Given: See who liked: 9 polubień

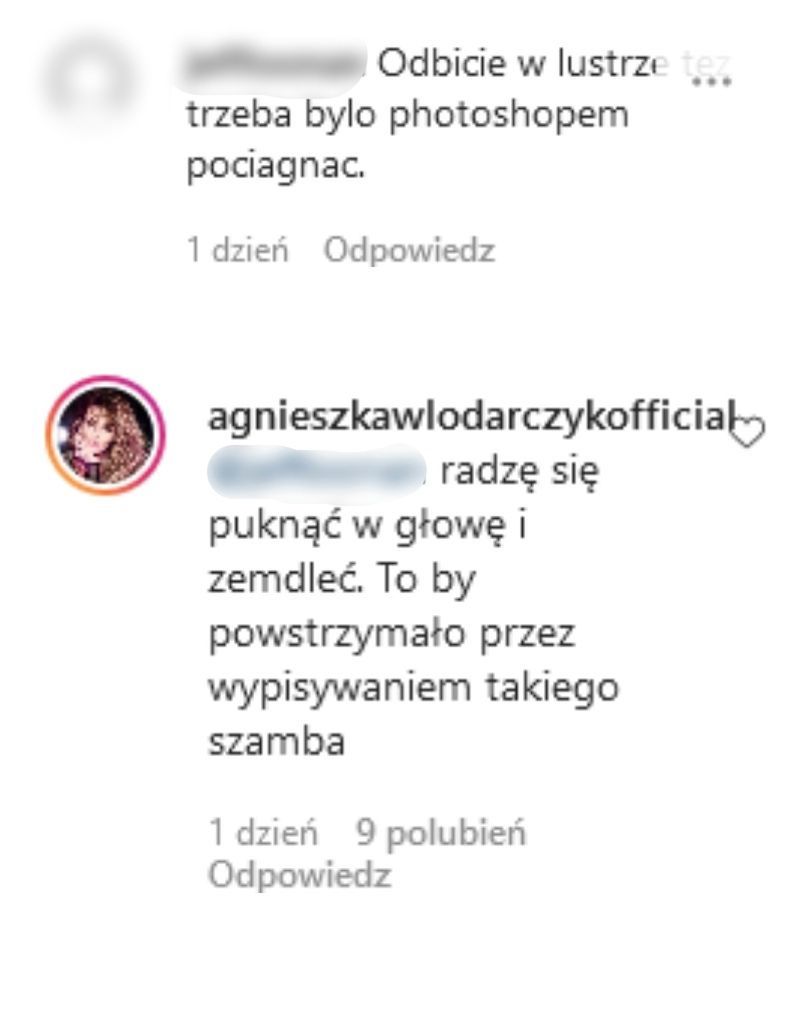Looking at the screenshot, I should (x=441, y=833).
